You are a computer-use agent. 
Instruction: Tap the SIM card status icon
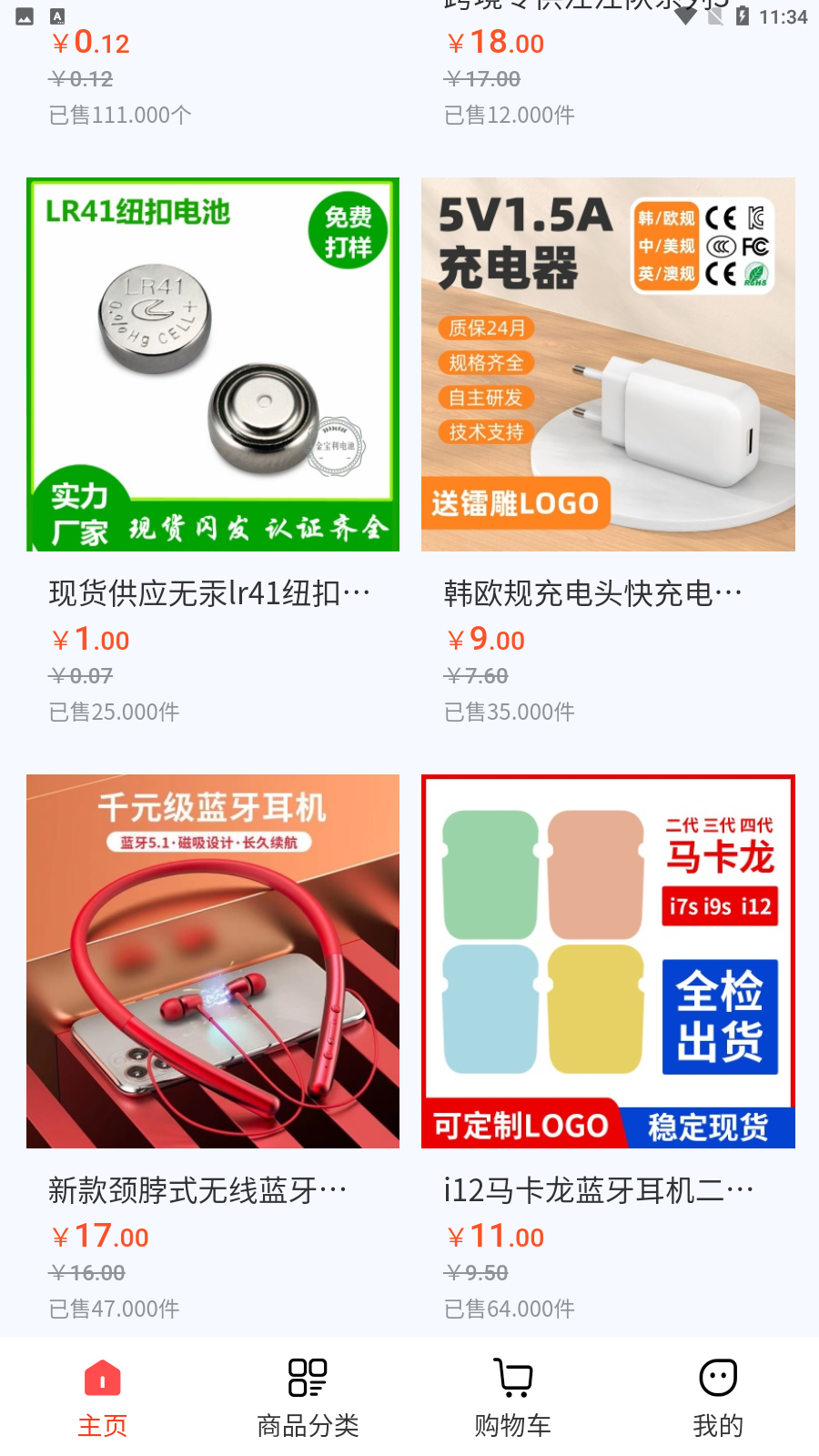tap(715, 15)
